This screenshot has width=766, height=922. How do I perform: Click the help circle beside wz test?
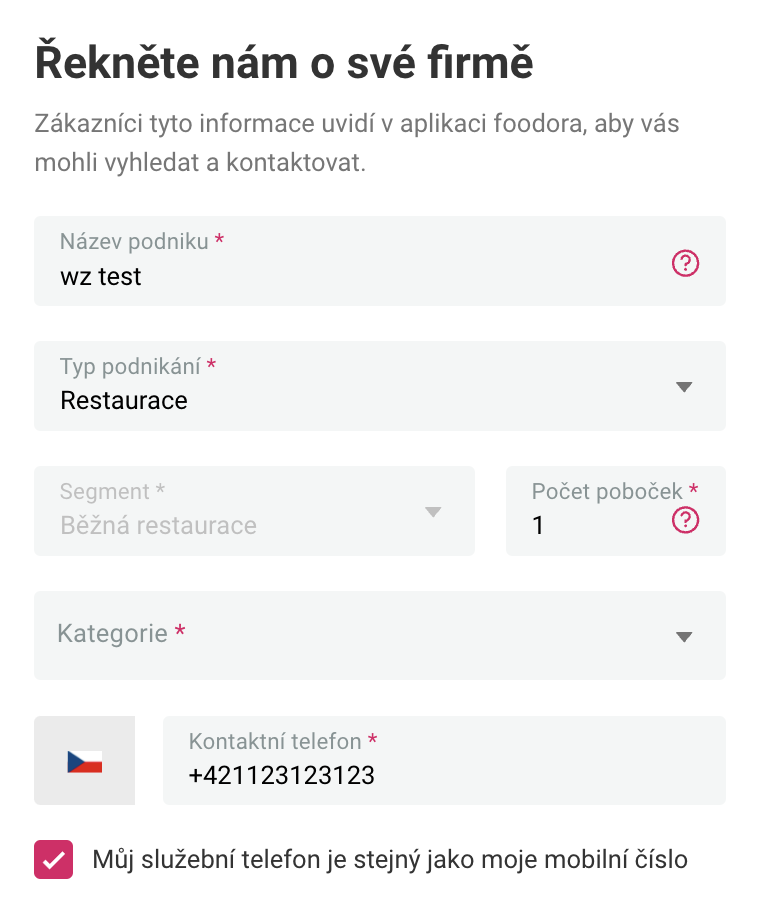(685, 264)
